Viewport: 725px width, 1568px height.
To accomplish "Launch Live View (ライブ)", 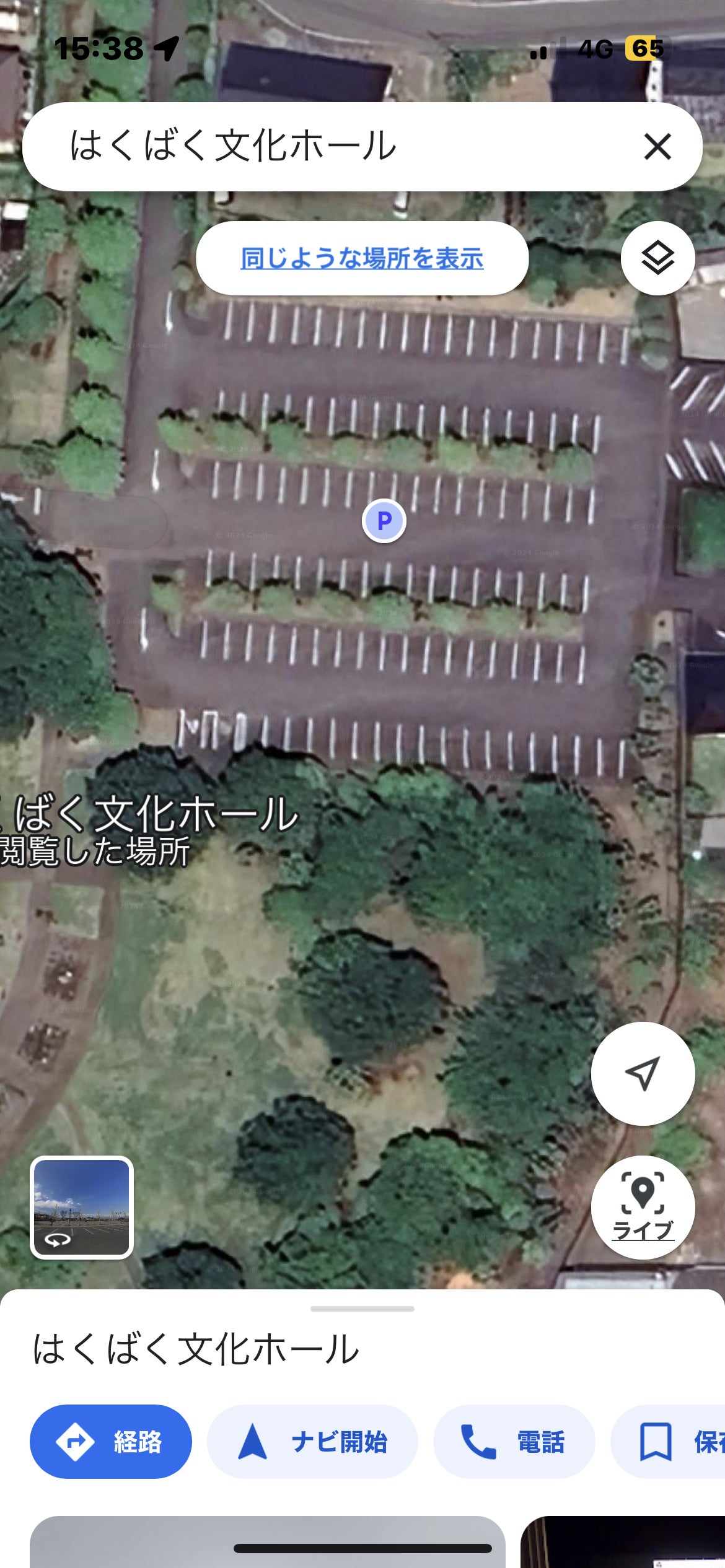I will (643, 1207).
